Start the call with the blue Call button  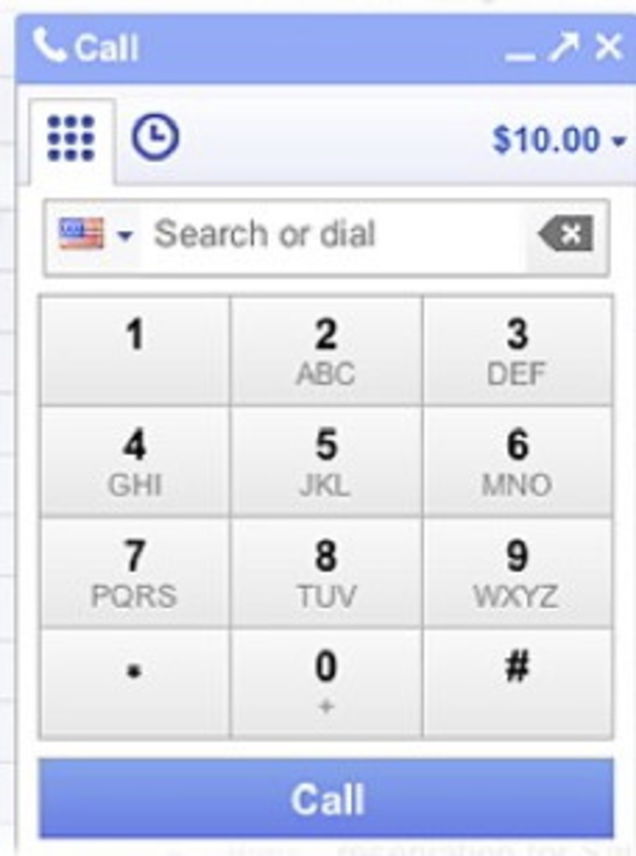point(326,798)
